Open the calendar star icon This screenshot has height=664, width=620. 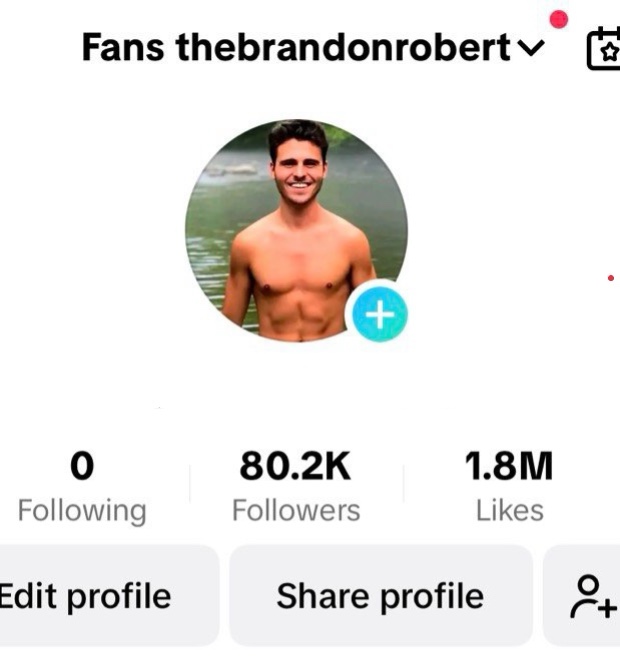pos(603,49)
